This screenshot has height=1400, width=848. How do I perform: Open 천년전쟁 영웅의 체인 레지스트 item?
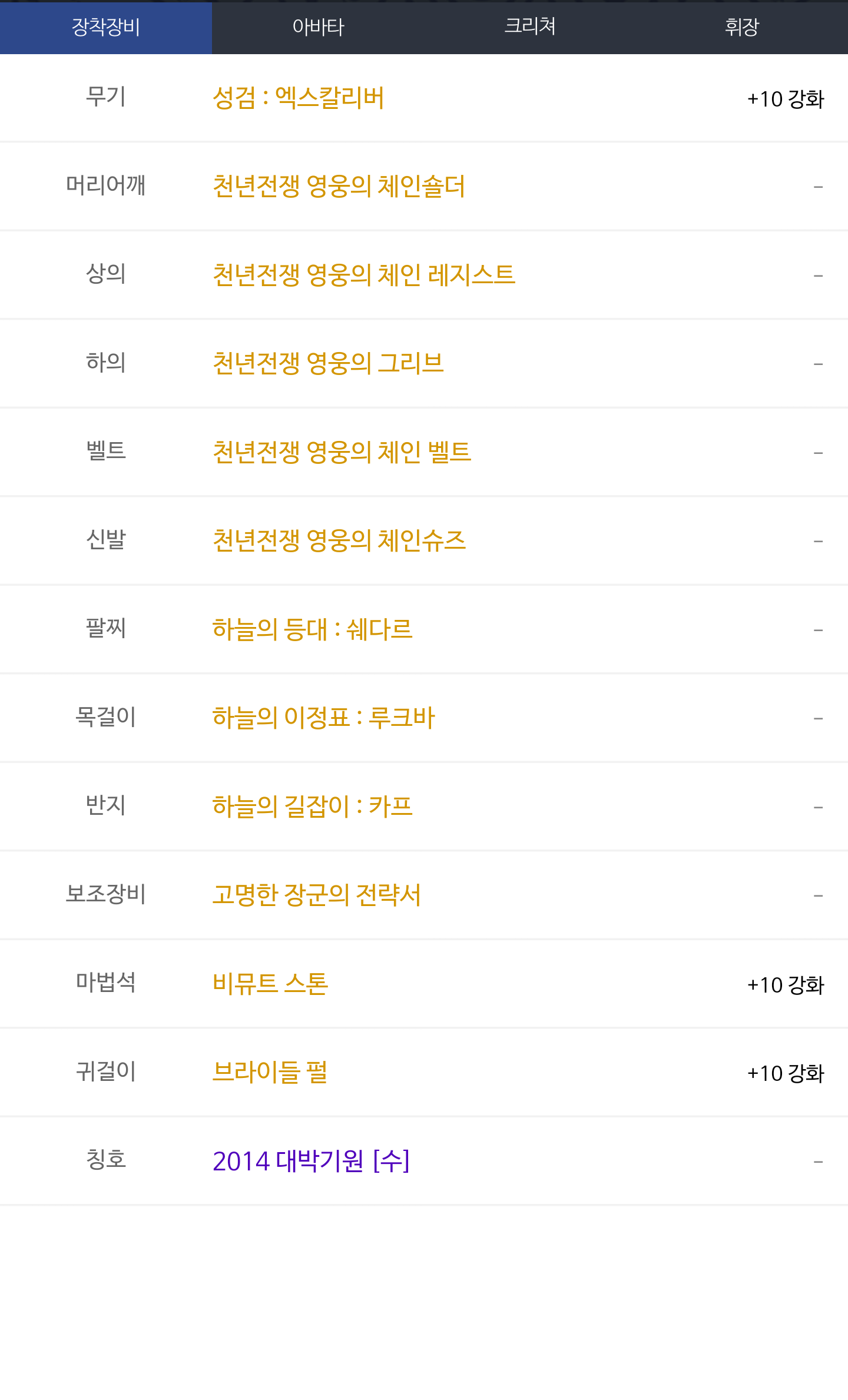[x=363, y=275]
